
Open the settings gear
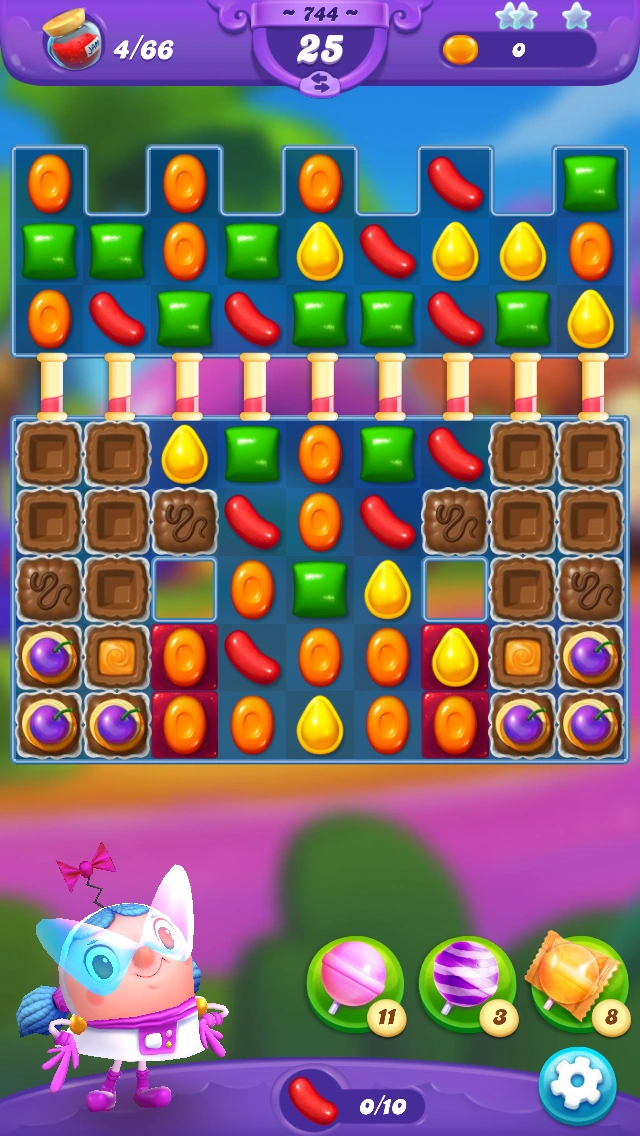click(x=577, y=1085)
